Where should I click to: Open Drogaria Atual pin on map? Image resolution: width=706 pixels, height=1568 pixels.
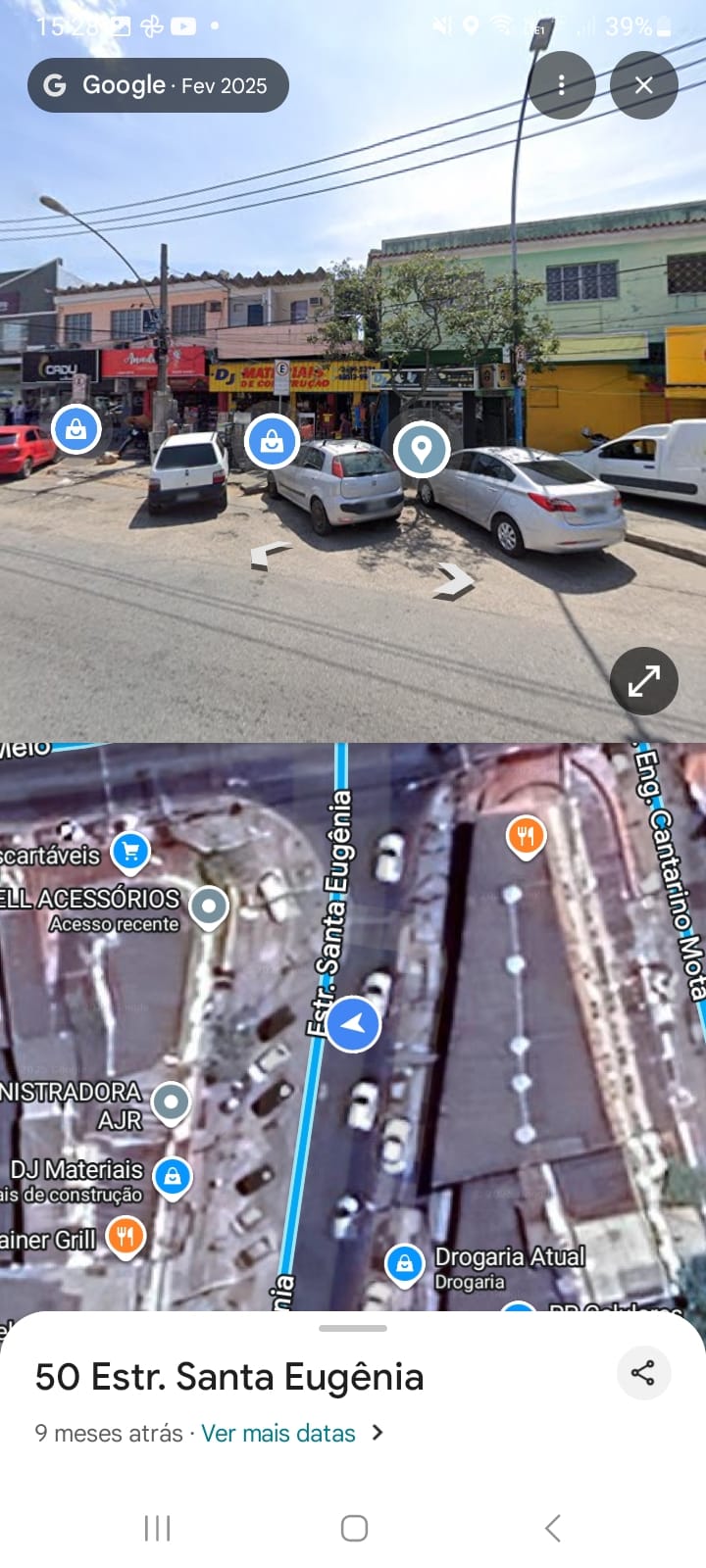[404, 1264]
